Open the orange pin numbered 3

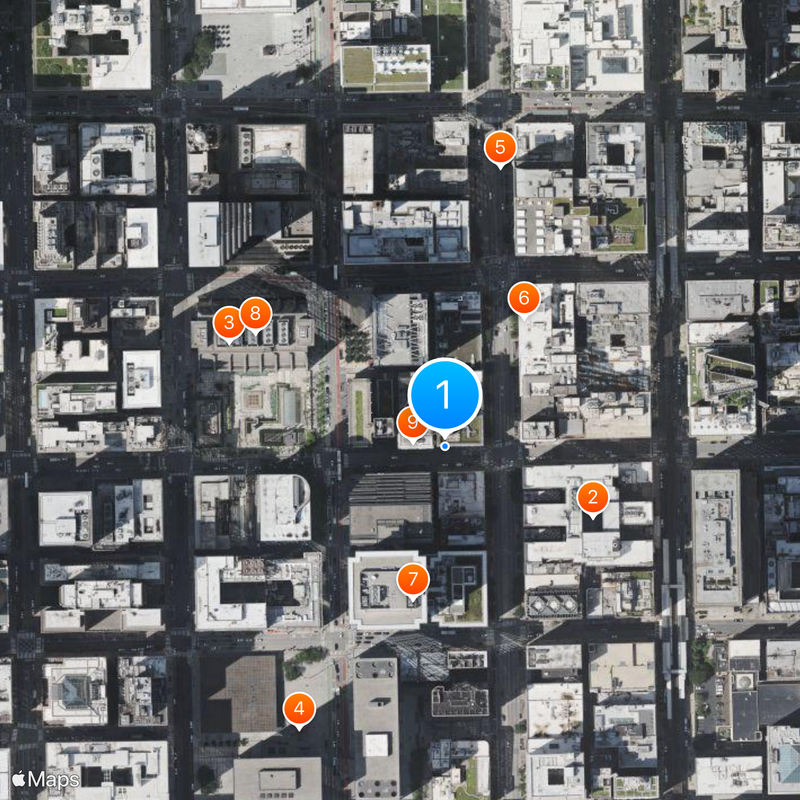tap(229, 323)
